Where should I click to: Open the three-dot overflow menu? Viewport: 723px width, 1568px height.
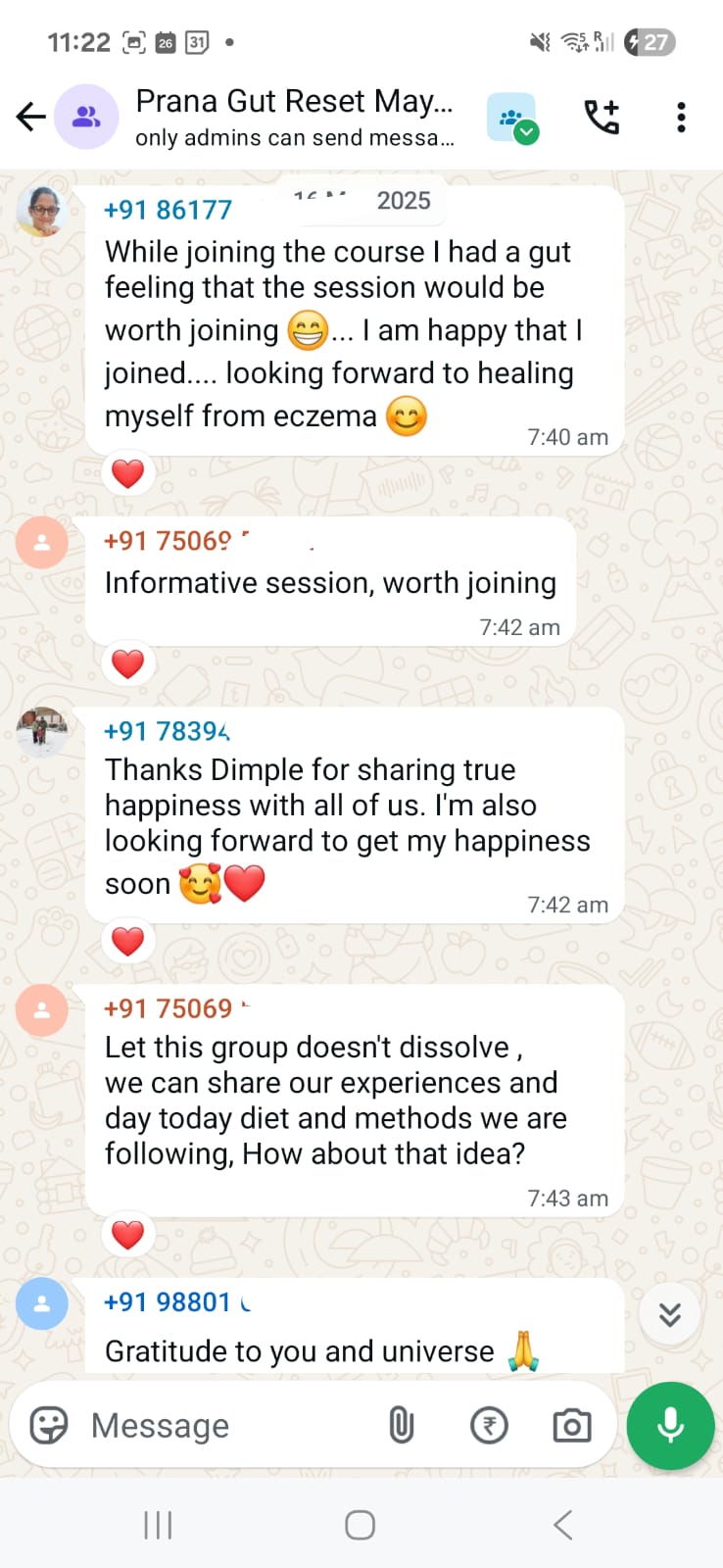(681, 118)
